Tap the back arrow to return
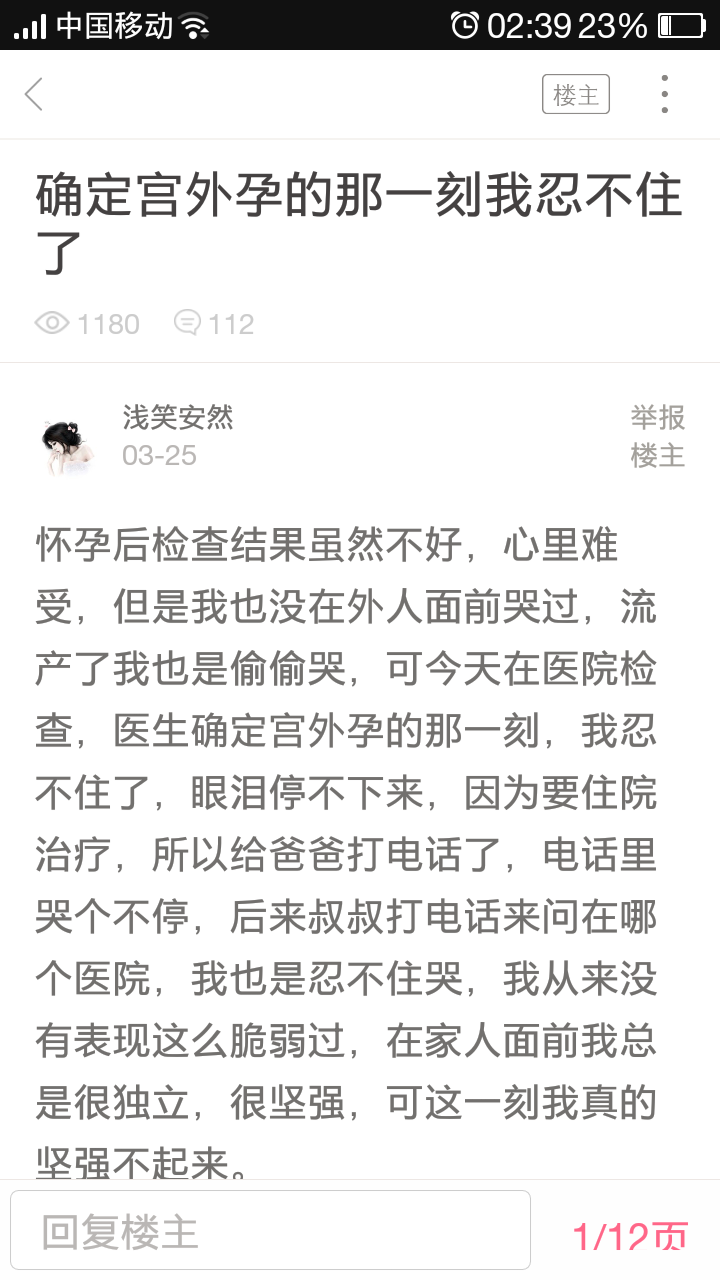Screen dimensions: 720x1280 coord(35,93)
